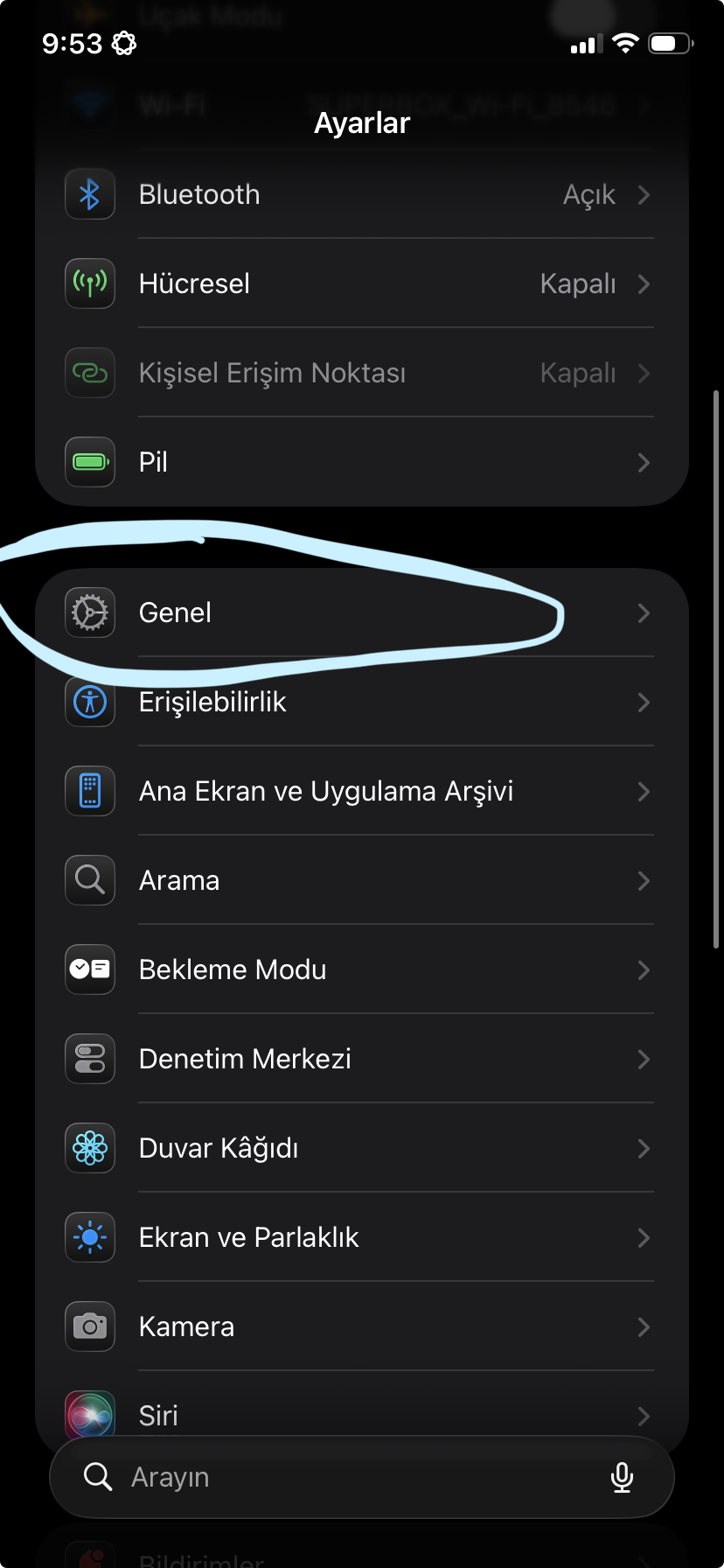Open the Hücresel cellular settings
724x1568 pixels.
pyautogui.click(x=362, y=283)
